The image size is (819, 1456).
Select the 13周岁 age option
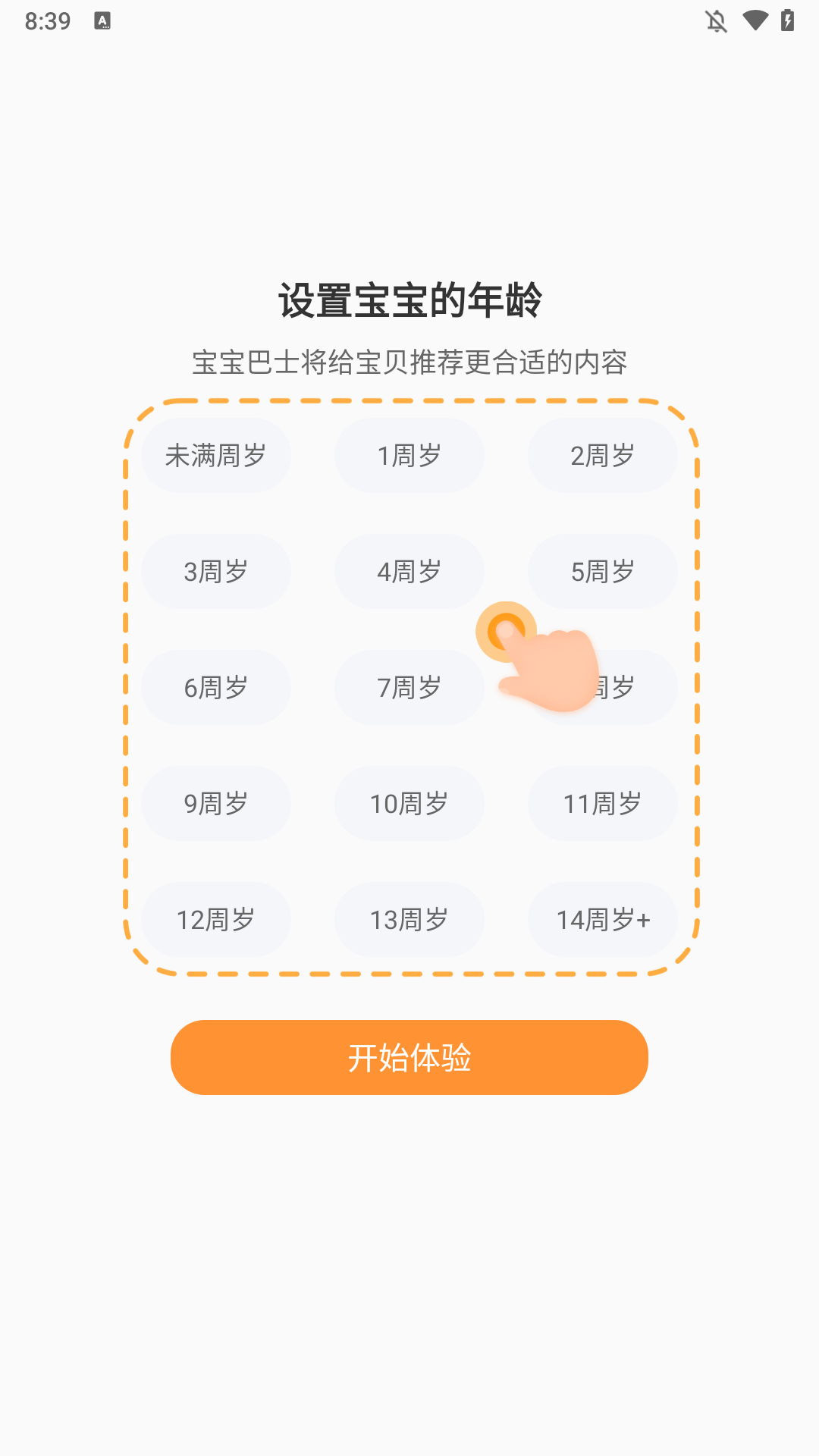[409, 920]
